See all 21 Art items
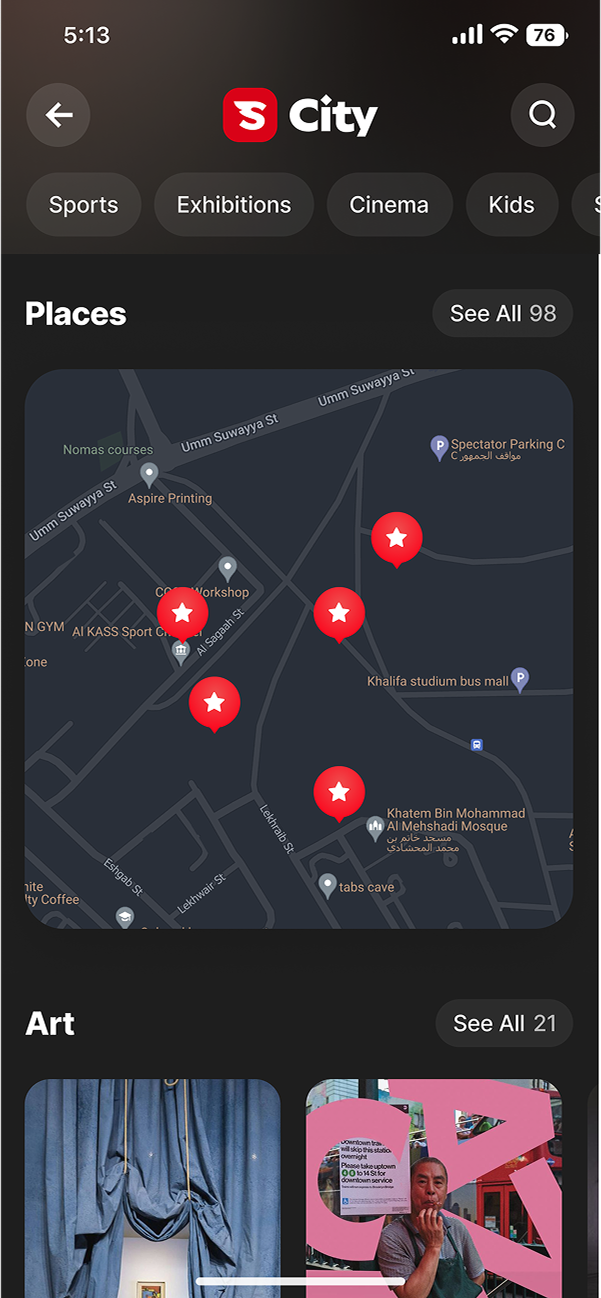The width and height of the screenshot is (601, 1298). 503,1023
